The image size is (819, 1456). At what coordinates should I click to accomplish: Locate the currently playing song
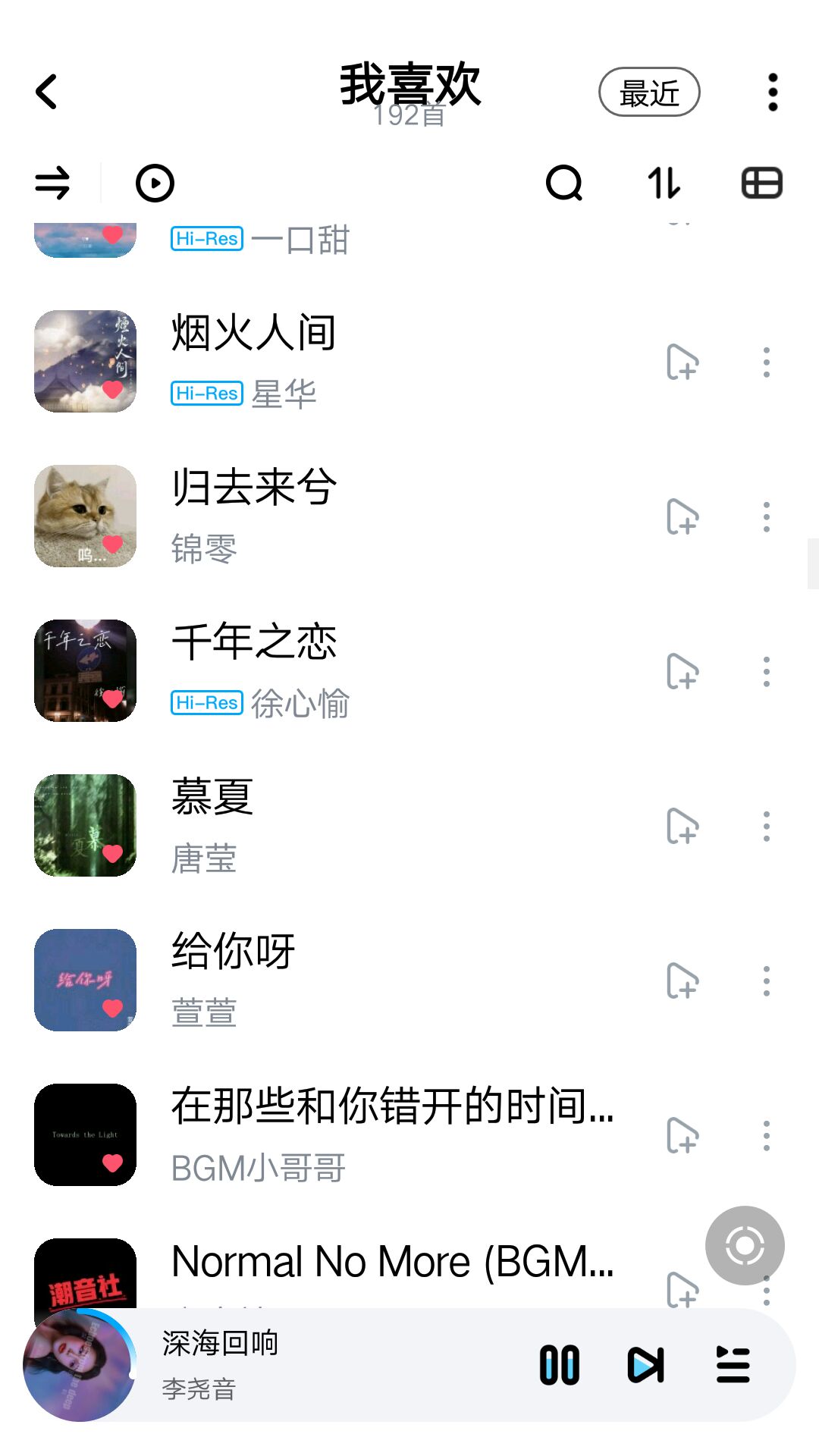tap(745, 1245)
